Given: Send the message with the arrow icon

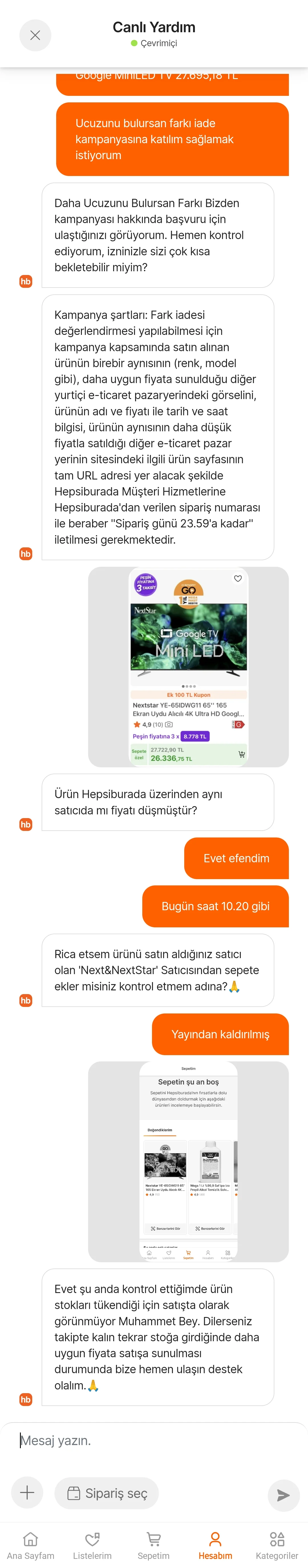Looking at the screenshot, I should [x=283, y=1495].
